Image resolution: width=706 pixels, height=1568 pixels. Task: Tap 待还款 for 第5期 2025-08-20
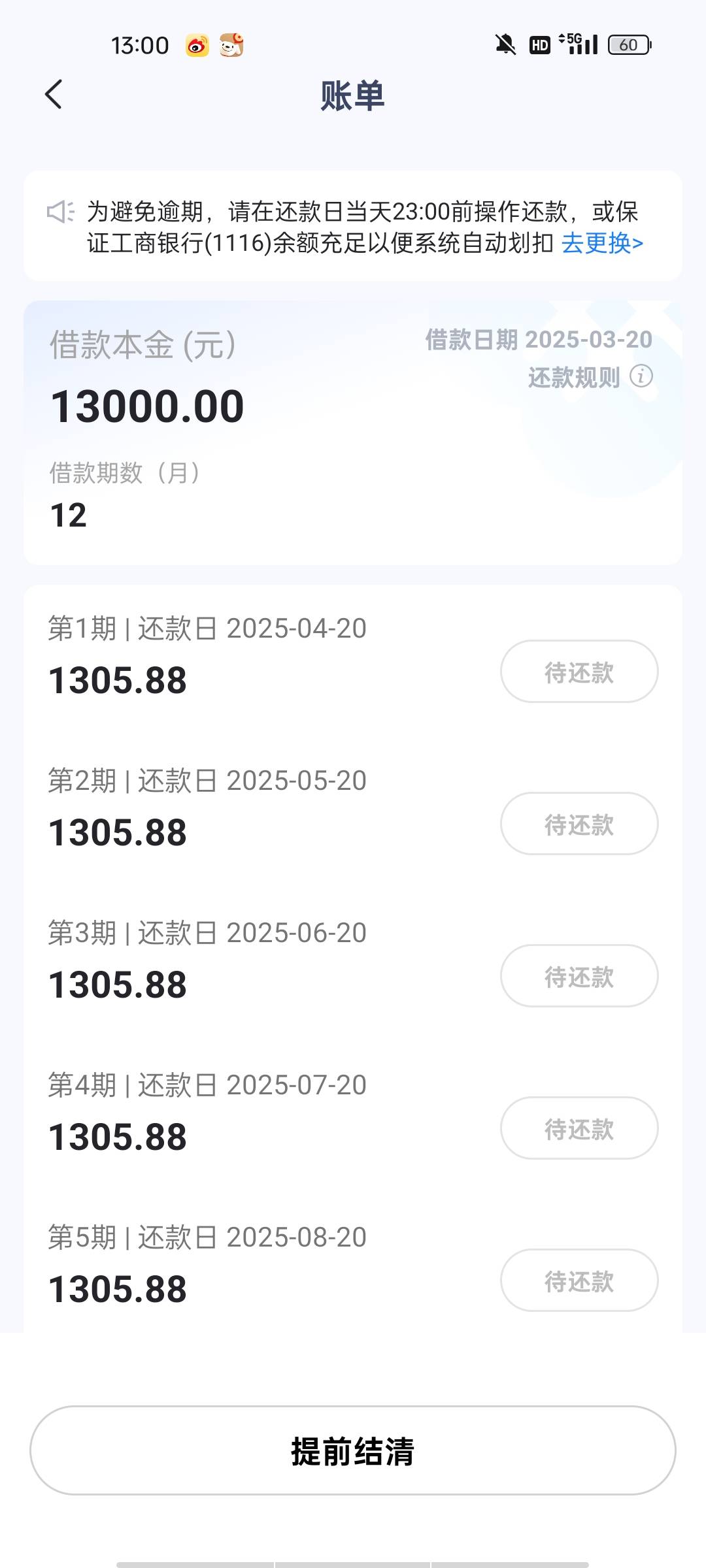point(579,1281)
